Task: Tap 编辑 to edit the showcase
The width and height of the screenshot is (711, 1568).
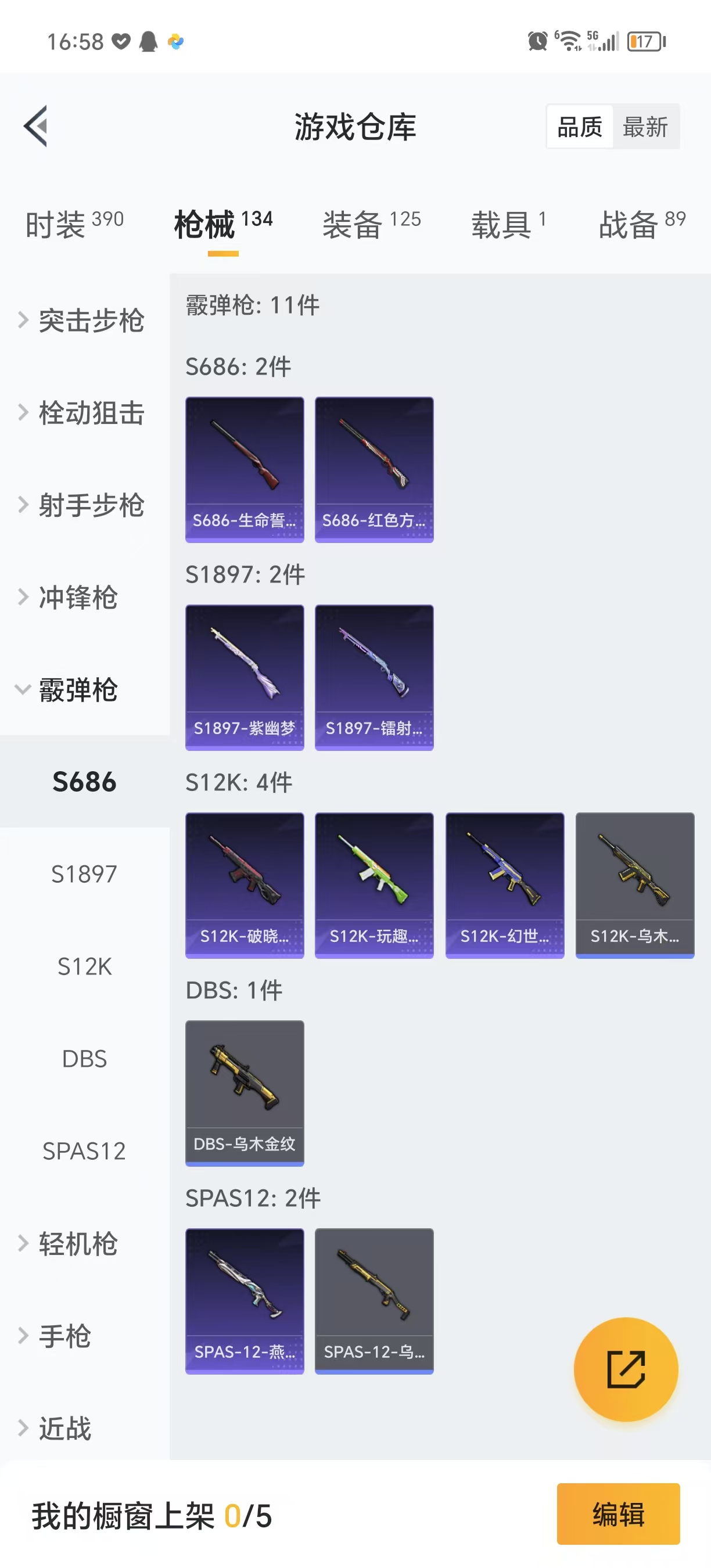Action: [x=618, y=1514]
